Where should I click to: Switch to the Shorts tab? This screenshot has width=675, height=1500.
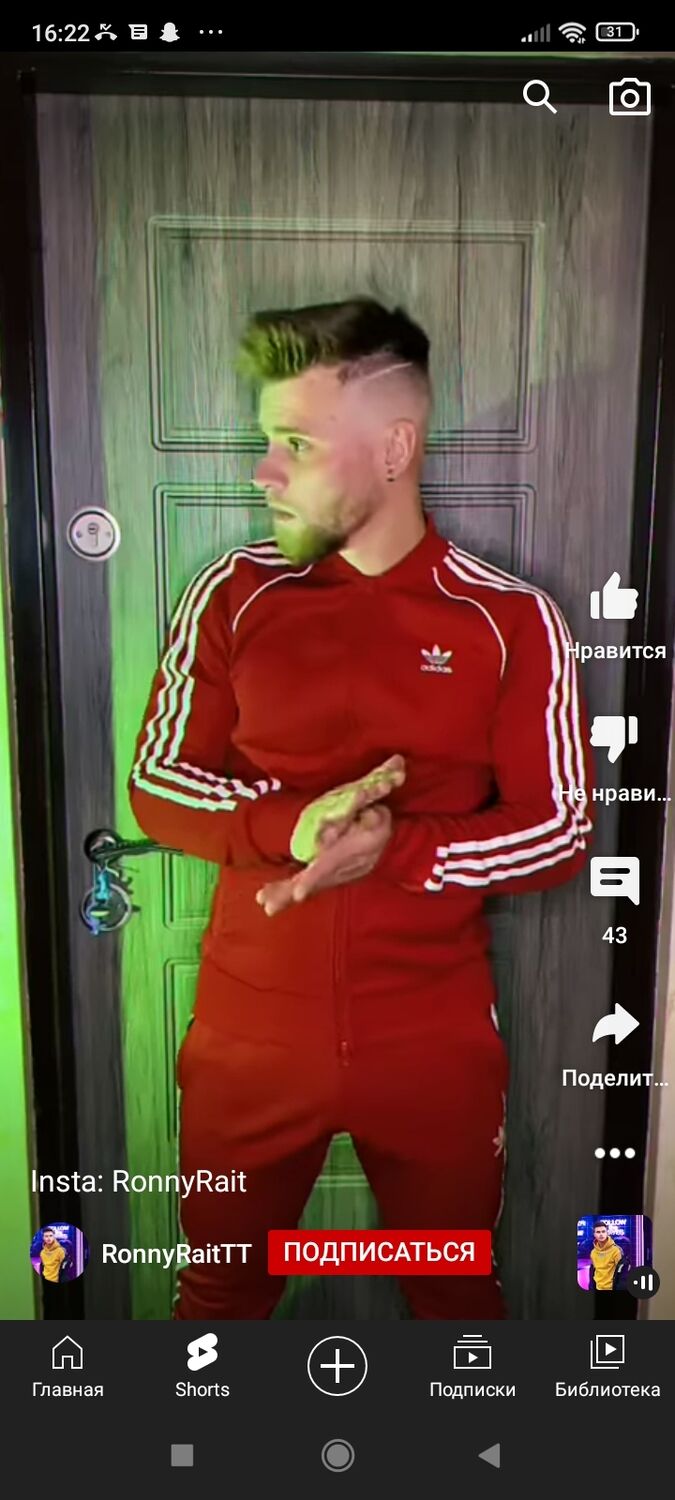point(202,1367)
